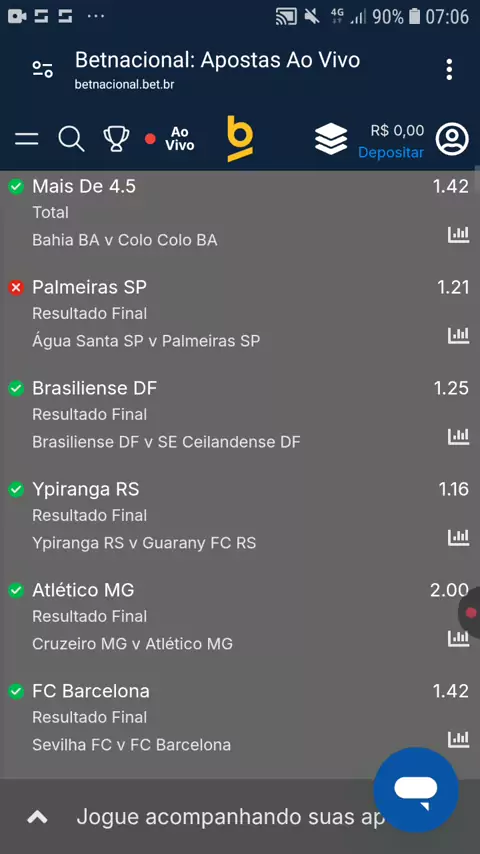
Task: Go to the Ao Vivo live section
Action: click(x=170, y=139)
